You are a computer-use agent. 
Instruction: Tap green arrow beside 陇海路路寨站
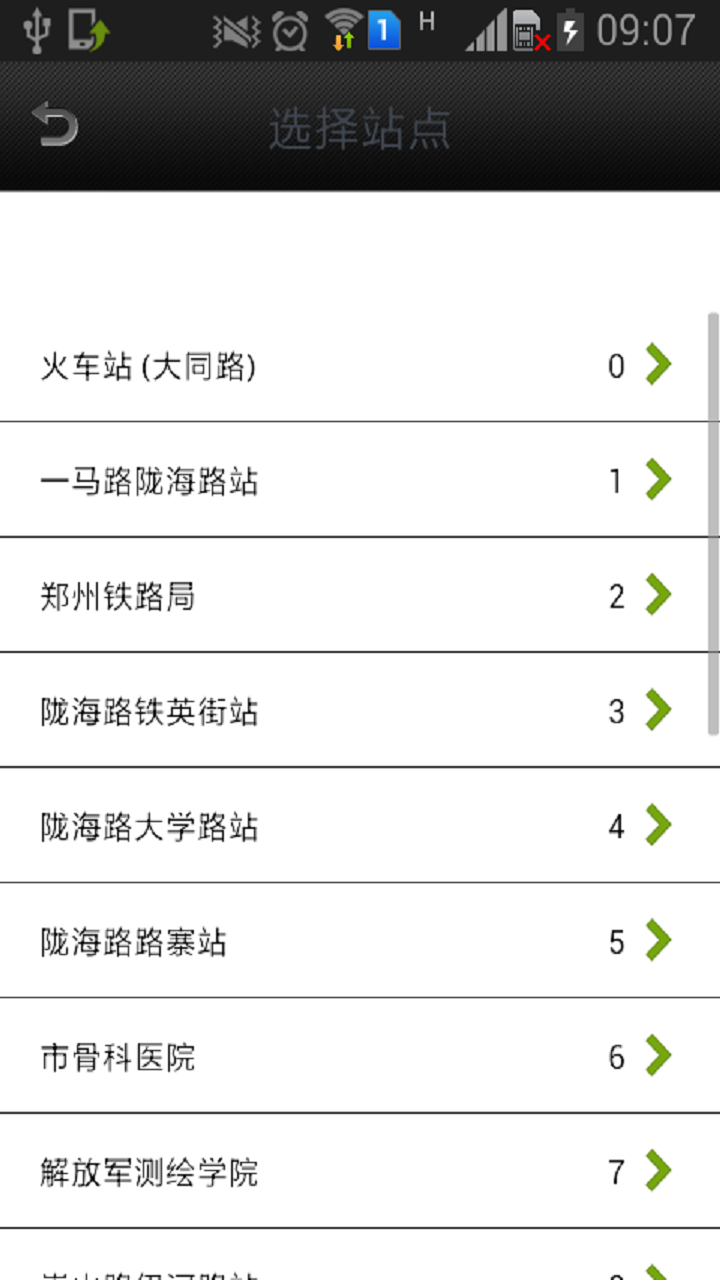click(658, 940)
